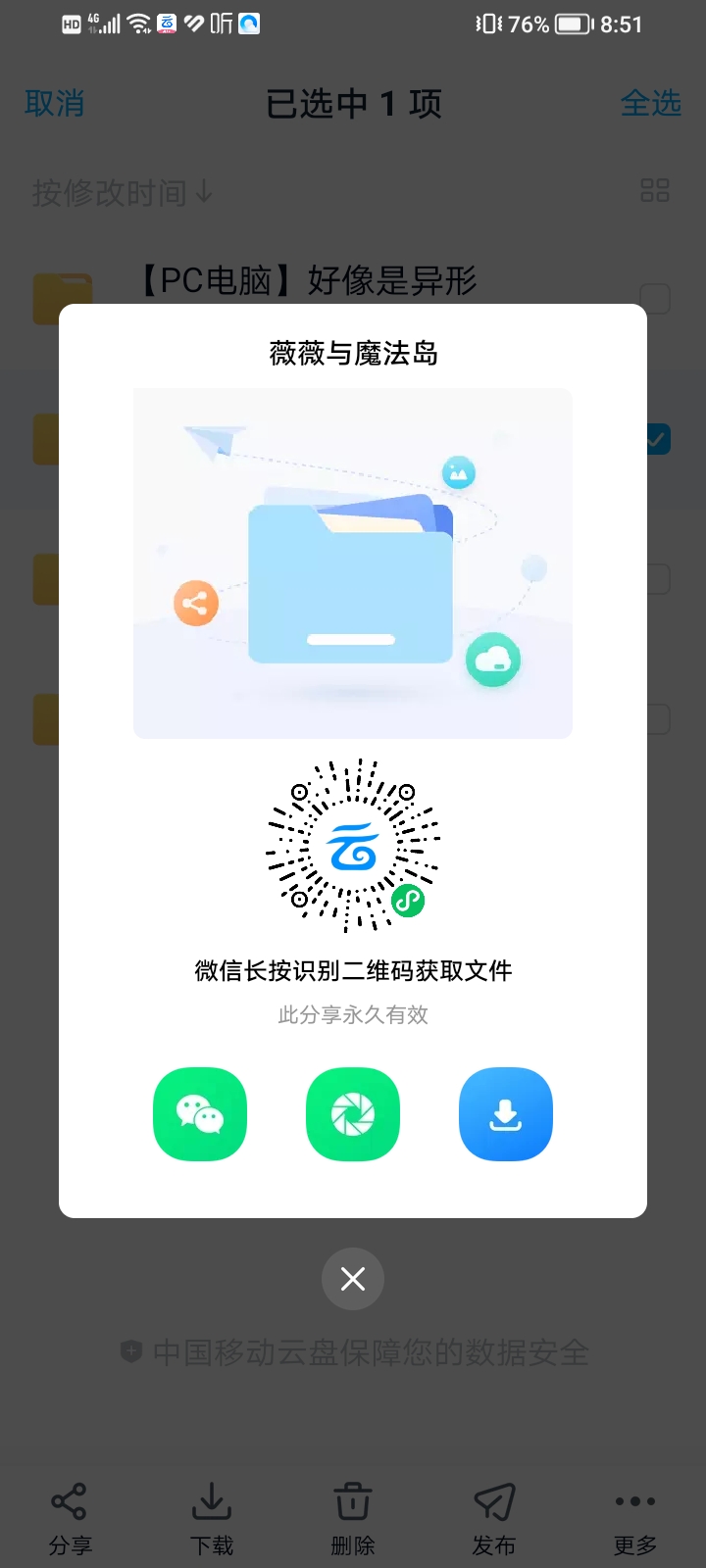Screen dimensions: 706x1568
Task: Close the share QR code dialog
Action: 353,1279
